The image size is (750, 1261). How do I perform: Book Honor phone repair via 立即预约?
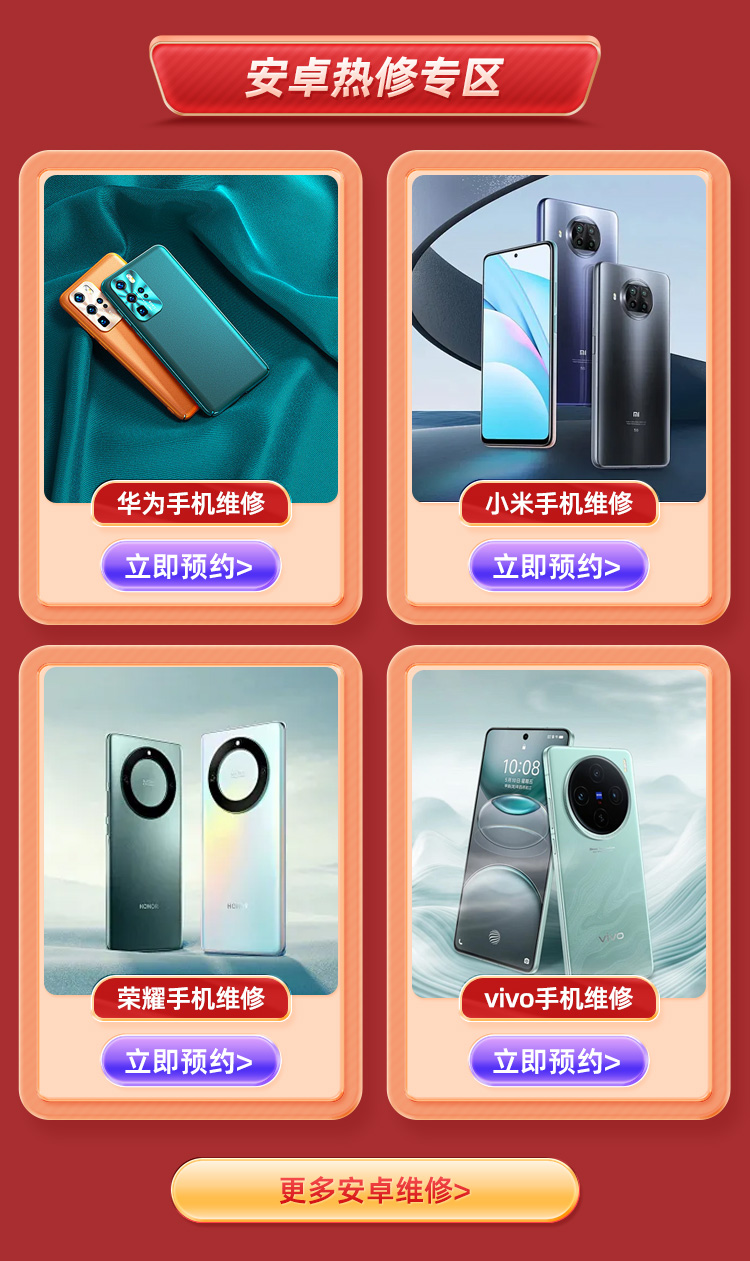(x=190, y=1061)
